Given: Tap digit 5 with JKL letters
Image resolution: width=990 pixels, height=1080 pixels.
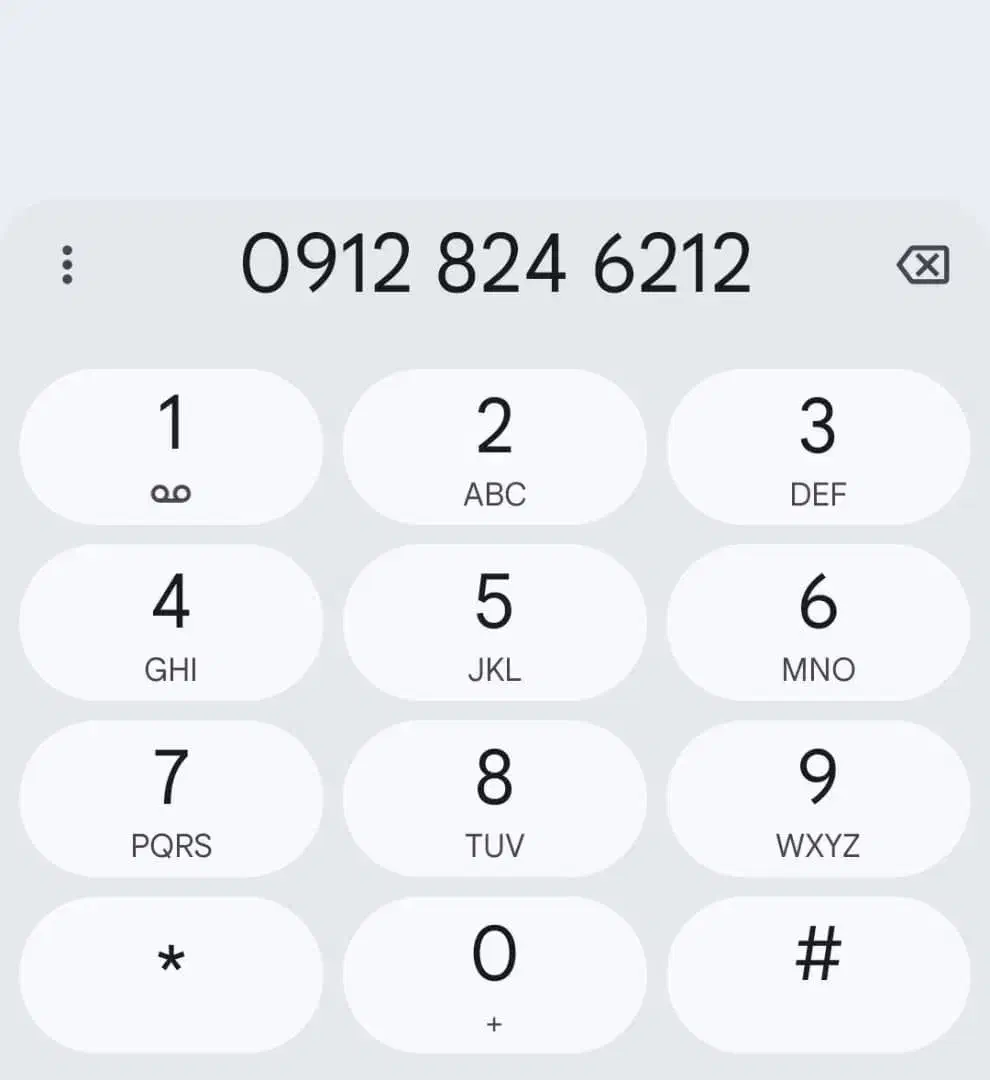Looking at the screenshot, I should click(495, 620).
